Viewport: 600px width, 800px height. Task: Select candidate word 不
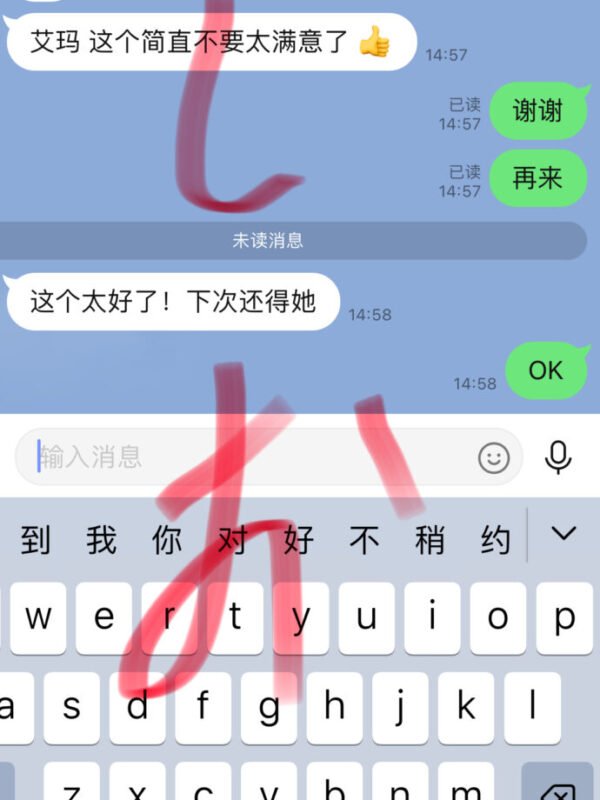(364, 541)
